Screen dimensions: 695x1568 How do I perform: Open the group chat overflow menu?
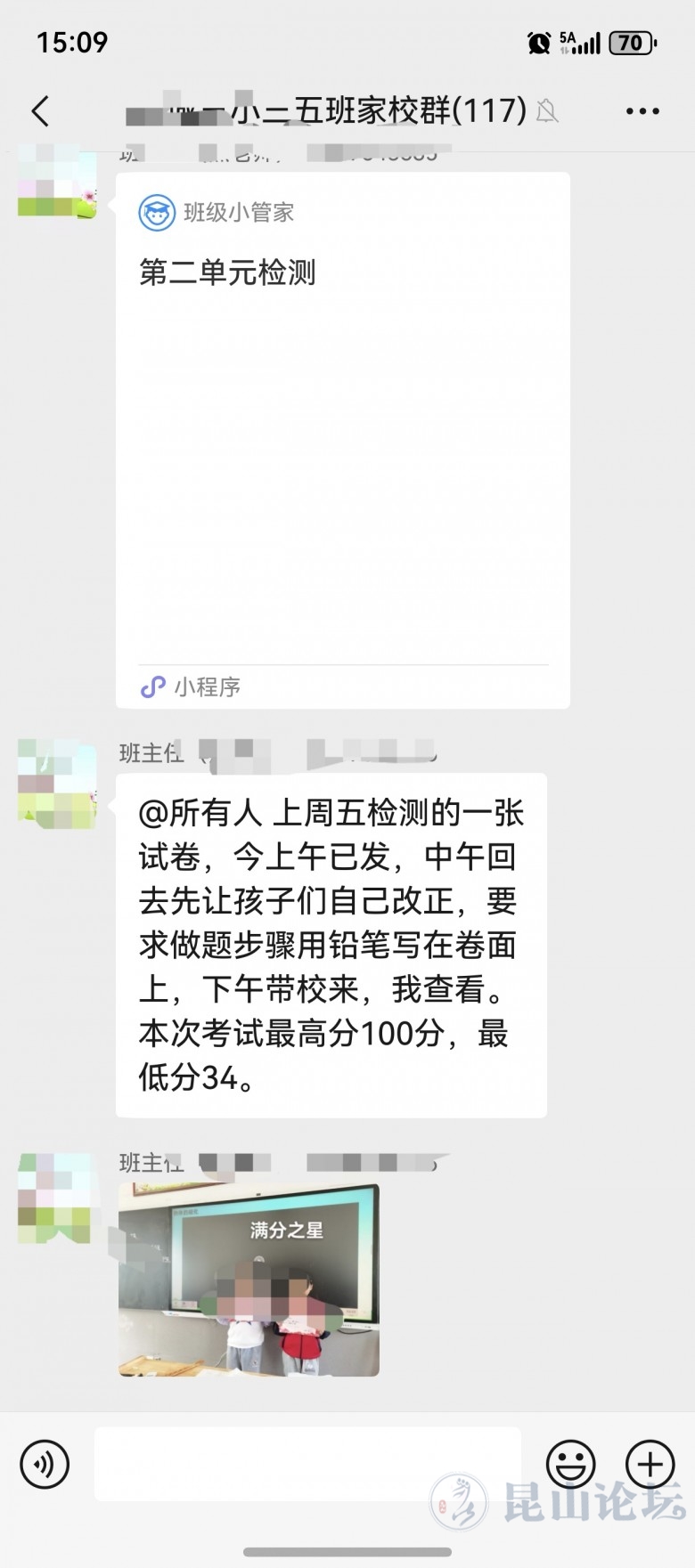[642, 111]
